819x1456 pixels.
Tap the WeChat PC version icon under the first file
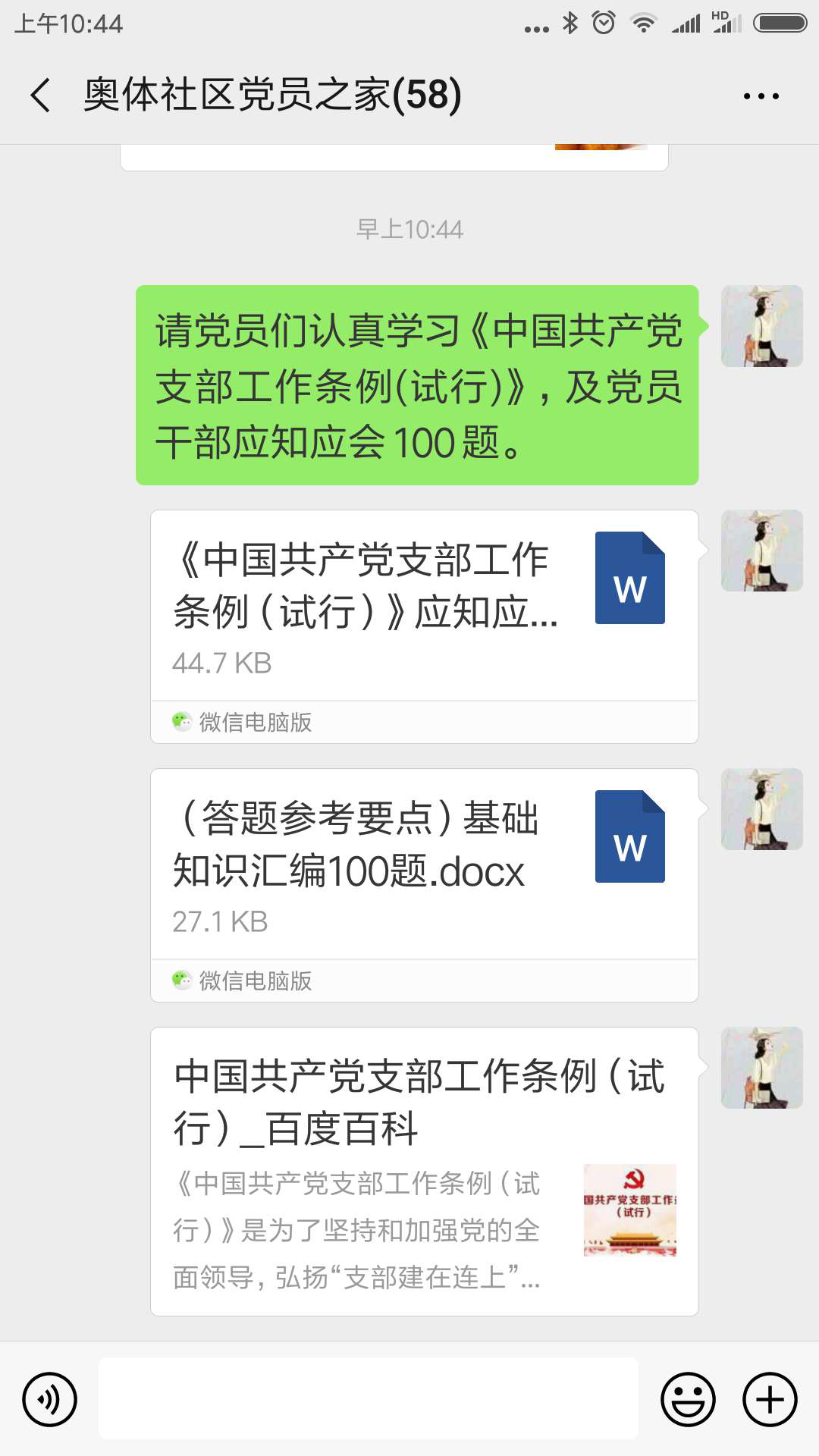[x=181, y=722]
